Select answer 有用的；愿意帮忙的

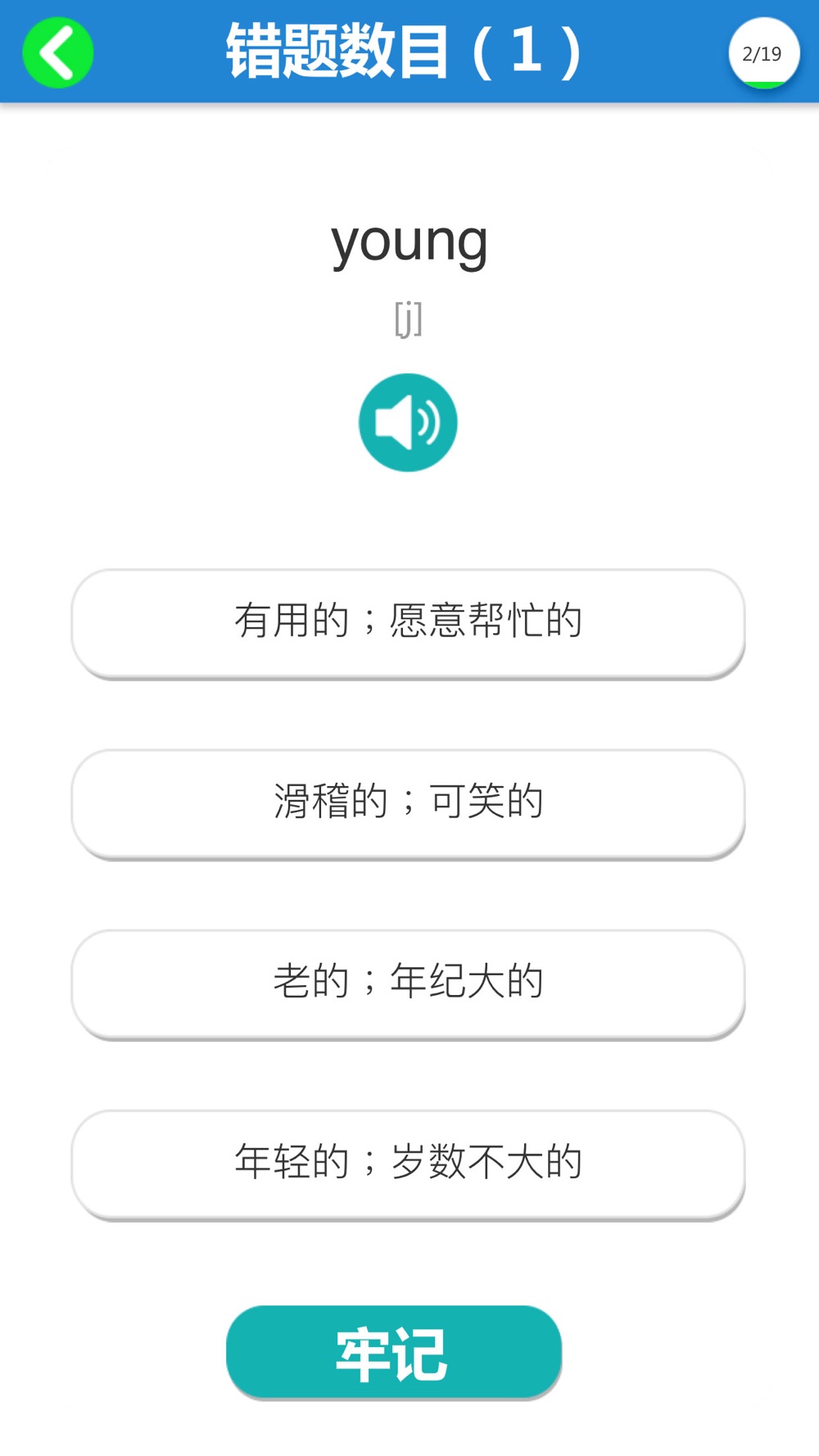(x=408, y=623)
